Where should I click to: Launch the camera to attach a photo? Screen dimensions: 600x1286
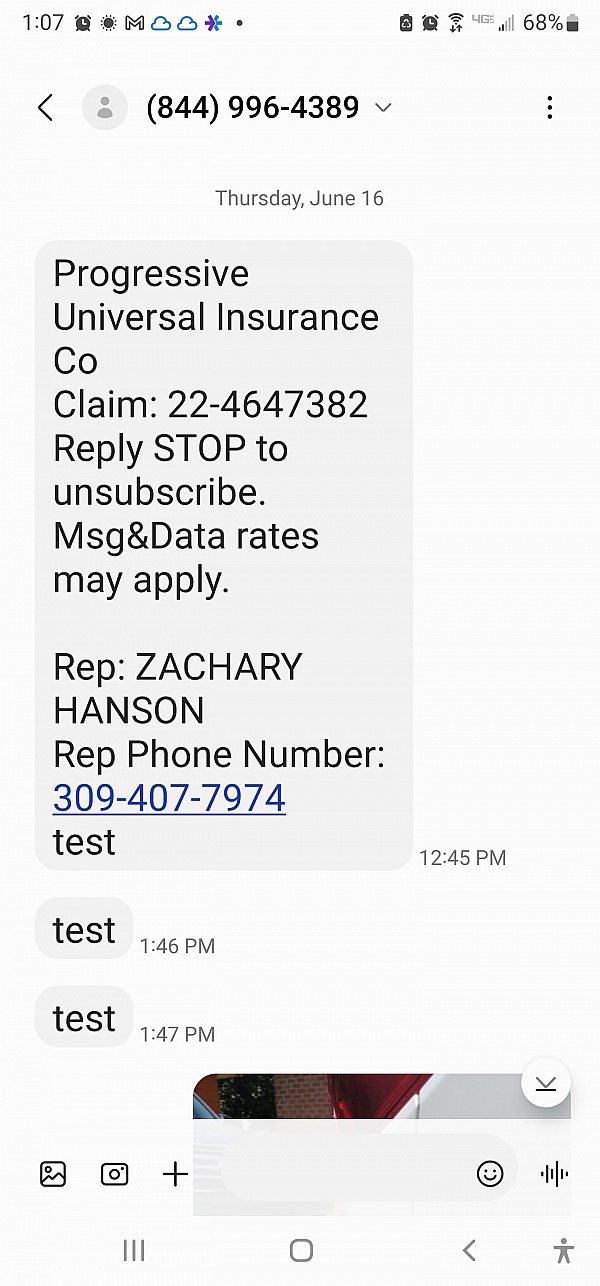pos(115,1174)
